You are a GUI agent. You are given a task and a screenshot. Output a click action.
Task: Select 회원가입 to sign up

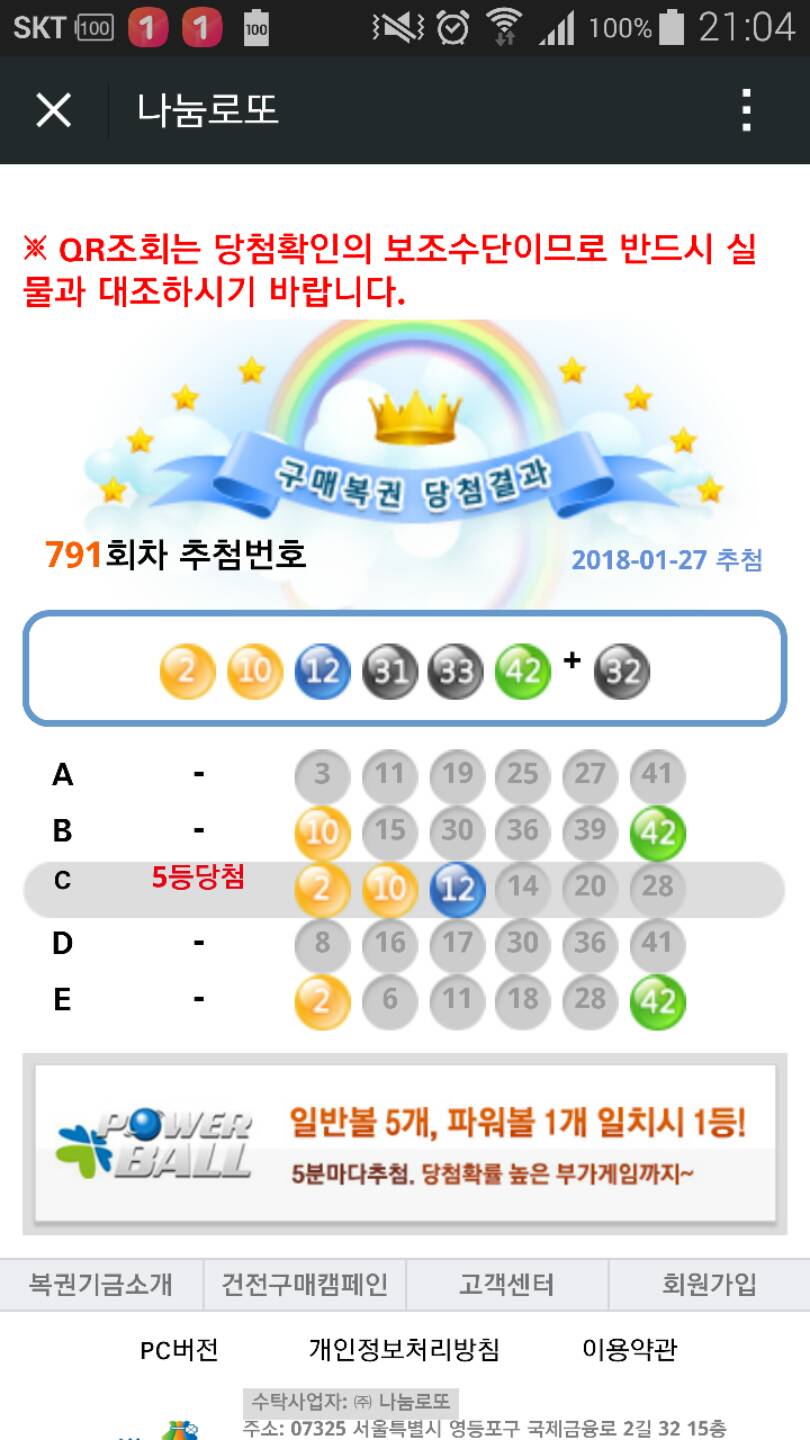[709, 1284]
